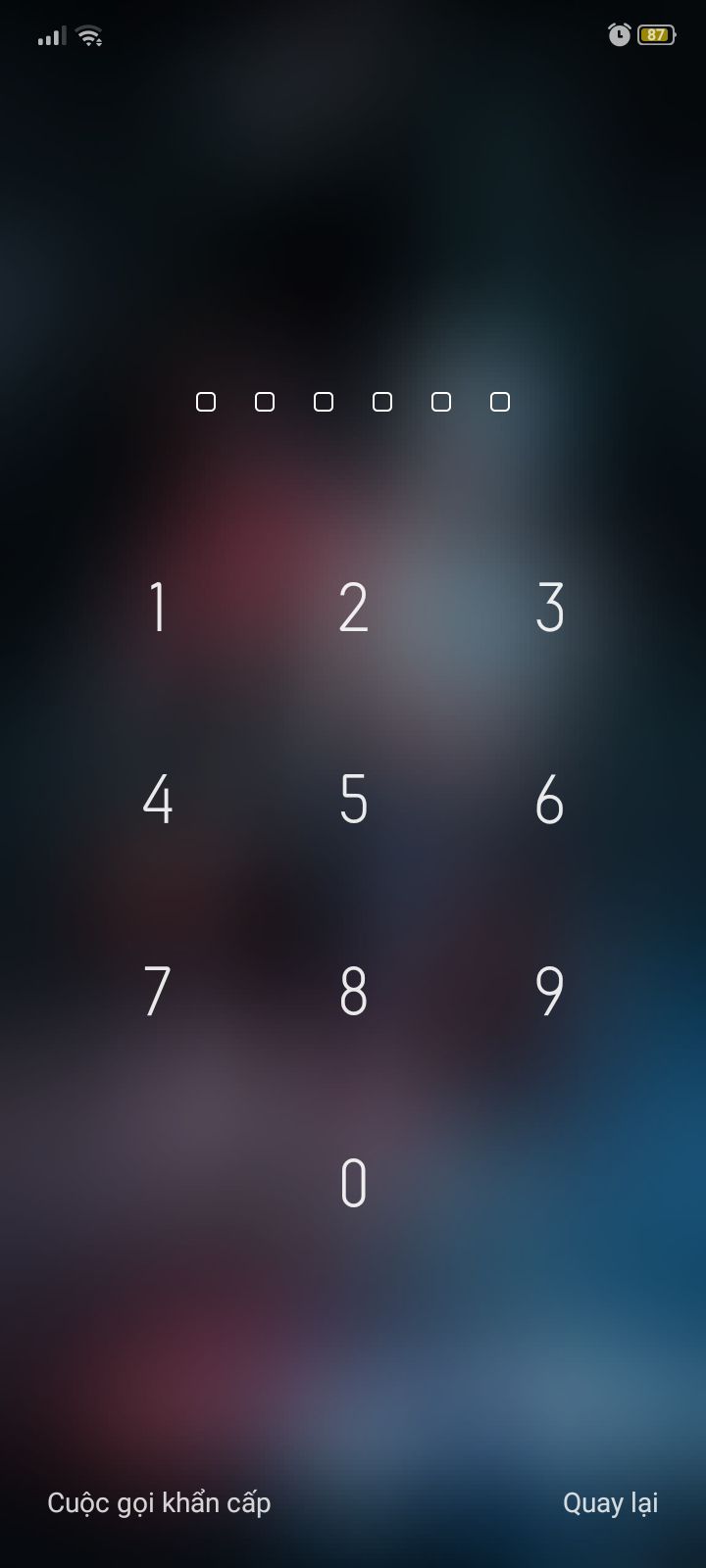Tap digit 1 on the PIN keypad
This screenshot has height=1568, width=706.
(157, 607)
